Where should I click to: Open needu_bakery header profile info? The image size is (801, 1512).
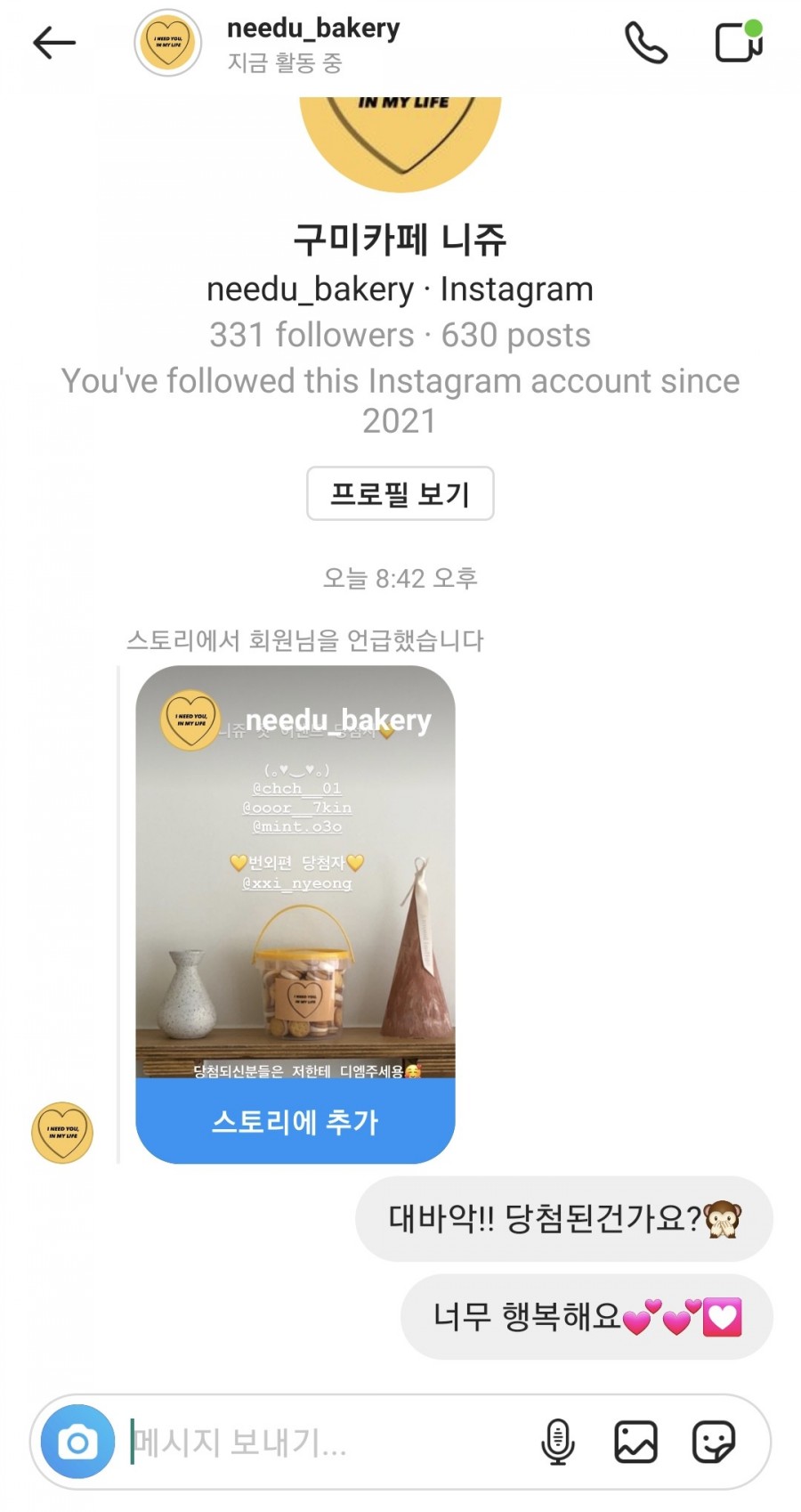click(311, 43)
